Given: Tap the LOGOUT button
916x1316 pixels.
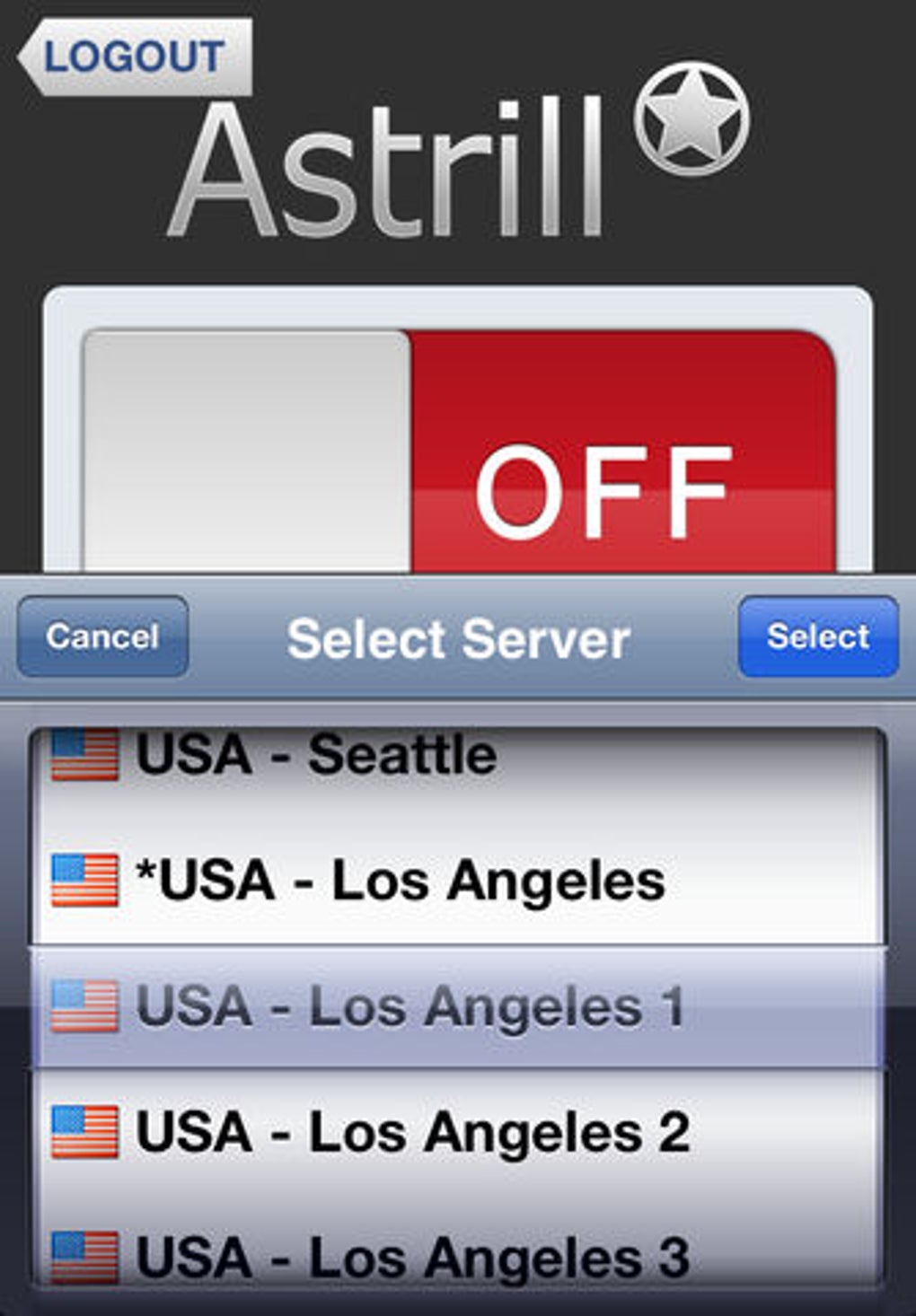Looking at the screenshot, I should coord(135,57).
